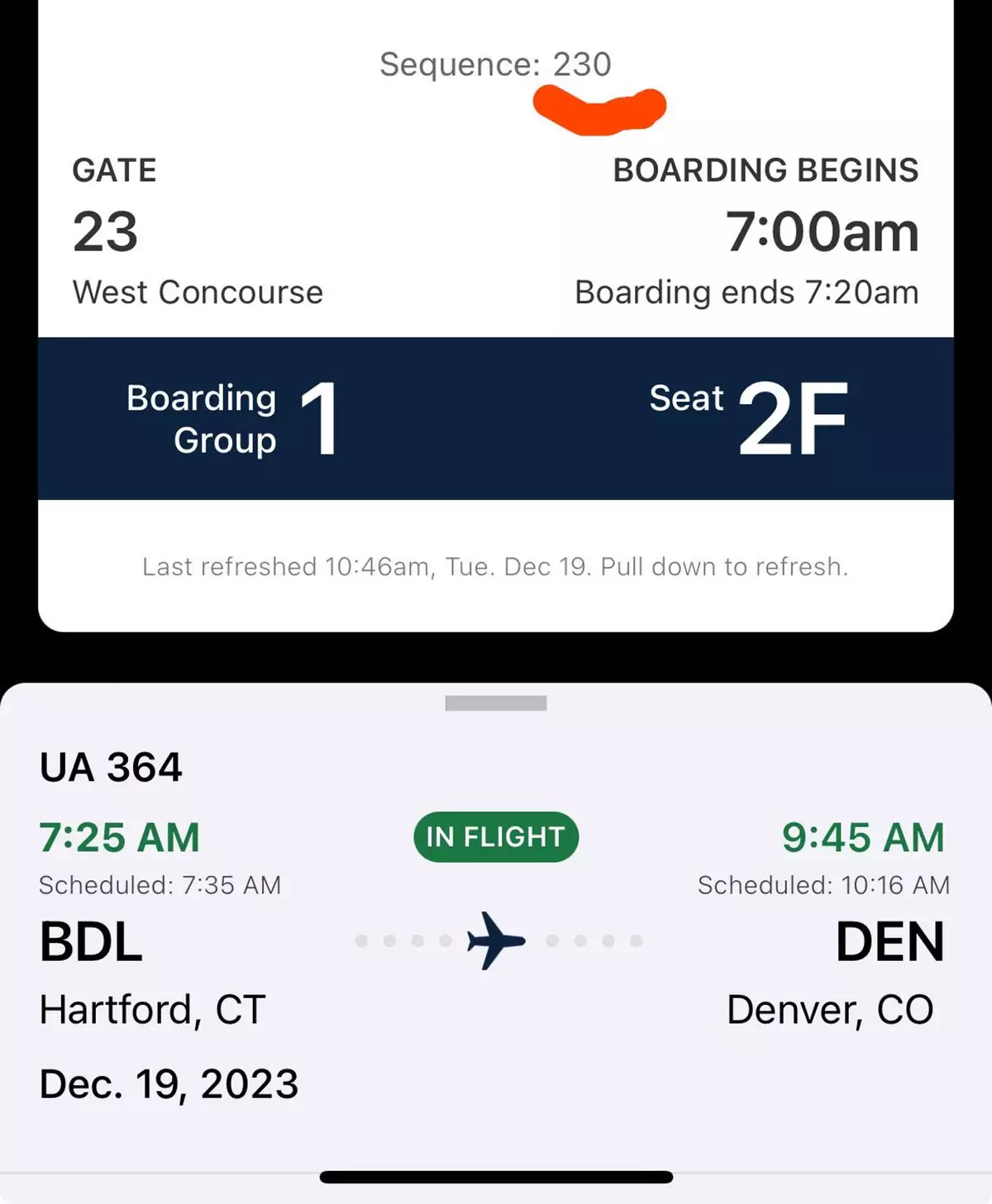The image size is (992, 1204).
Task: Select the BDL airport code
Action: 91,941
